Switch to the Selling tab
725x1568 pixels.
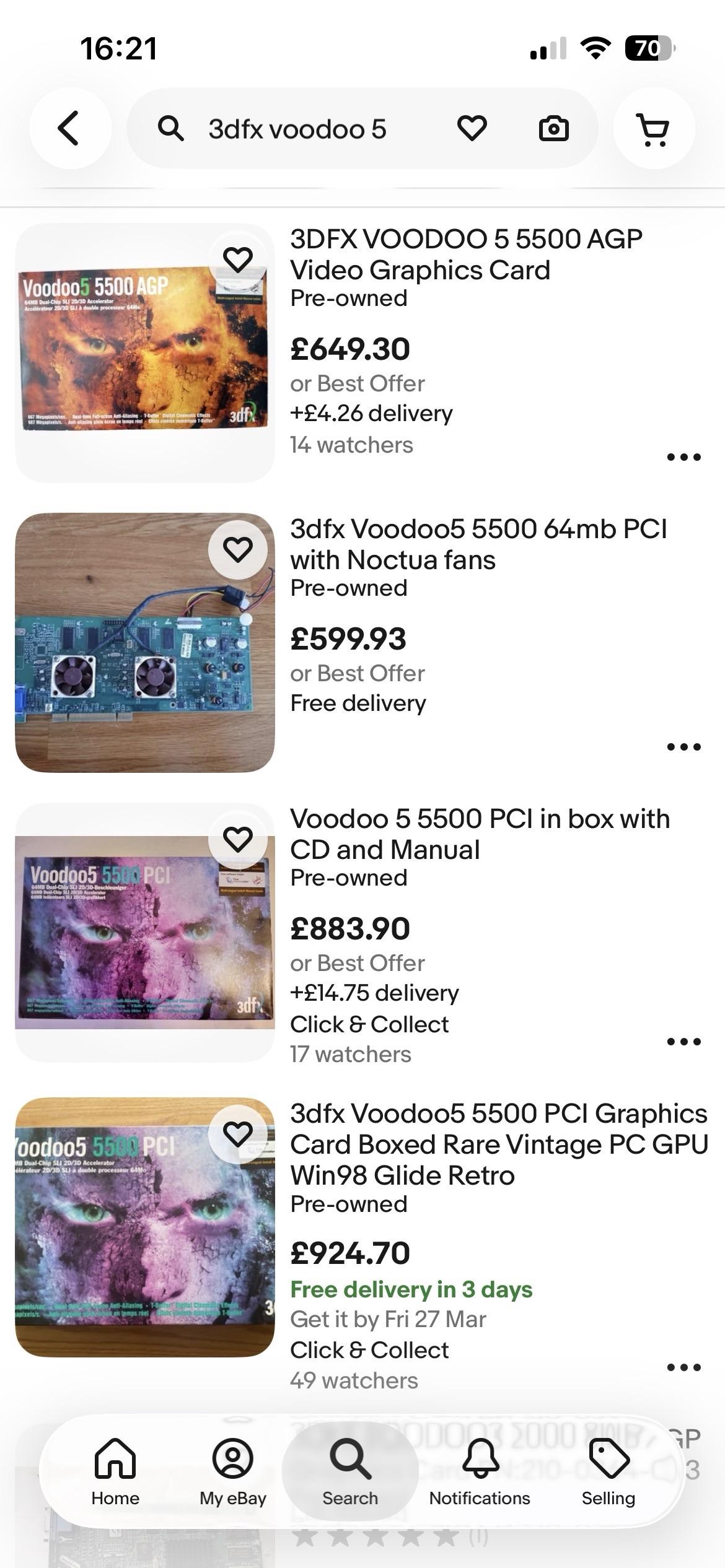[x=608, y=1471]
